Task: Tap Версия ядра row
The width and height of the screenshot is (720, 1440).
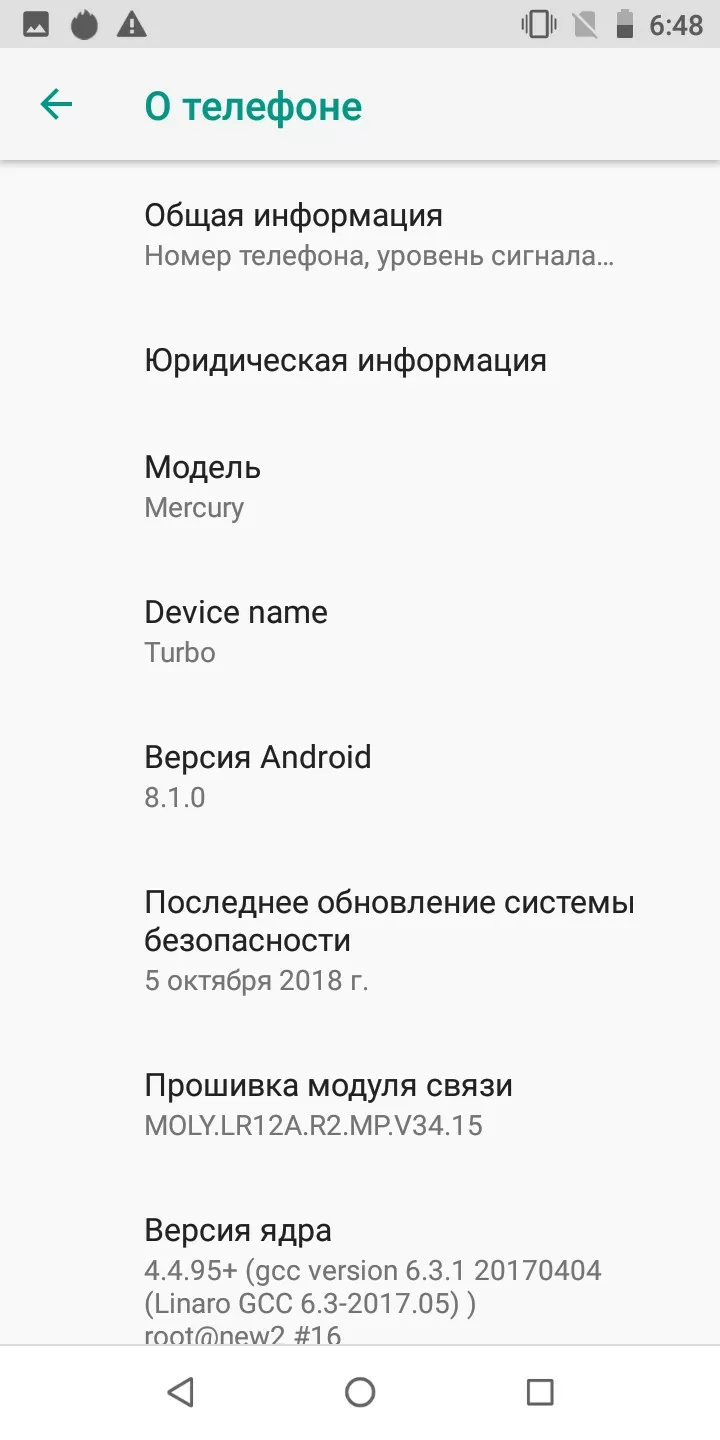Action: coord(360,1261)
